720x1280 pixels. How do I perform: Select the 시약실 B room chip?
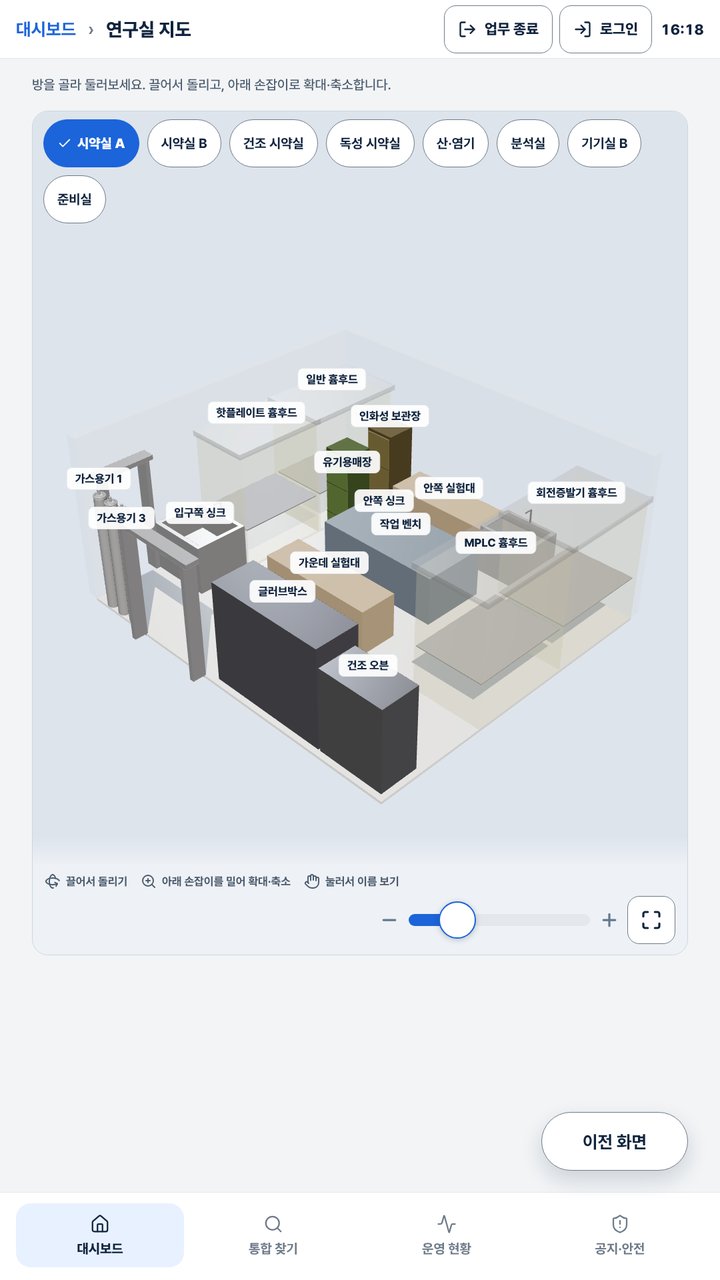pyautogui.click(x=184, y=143)
